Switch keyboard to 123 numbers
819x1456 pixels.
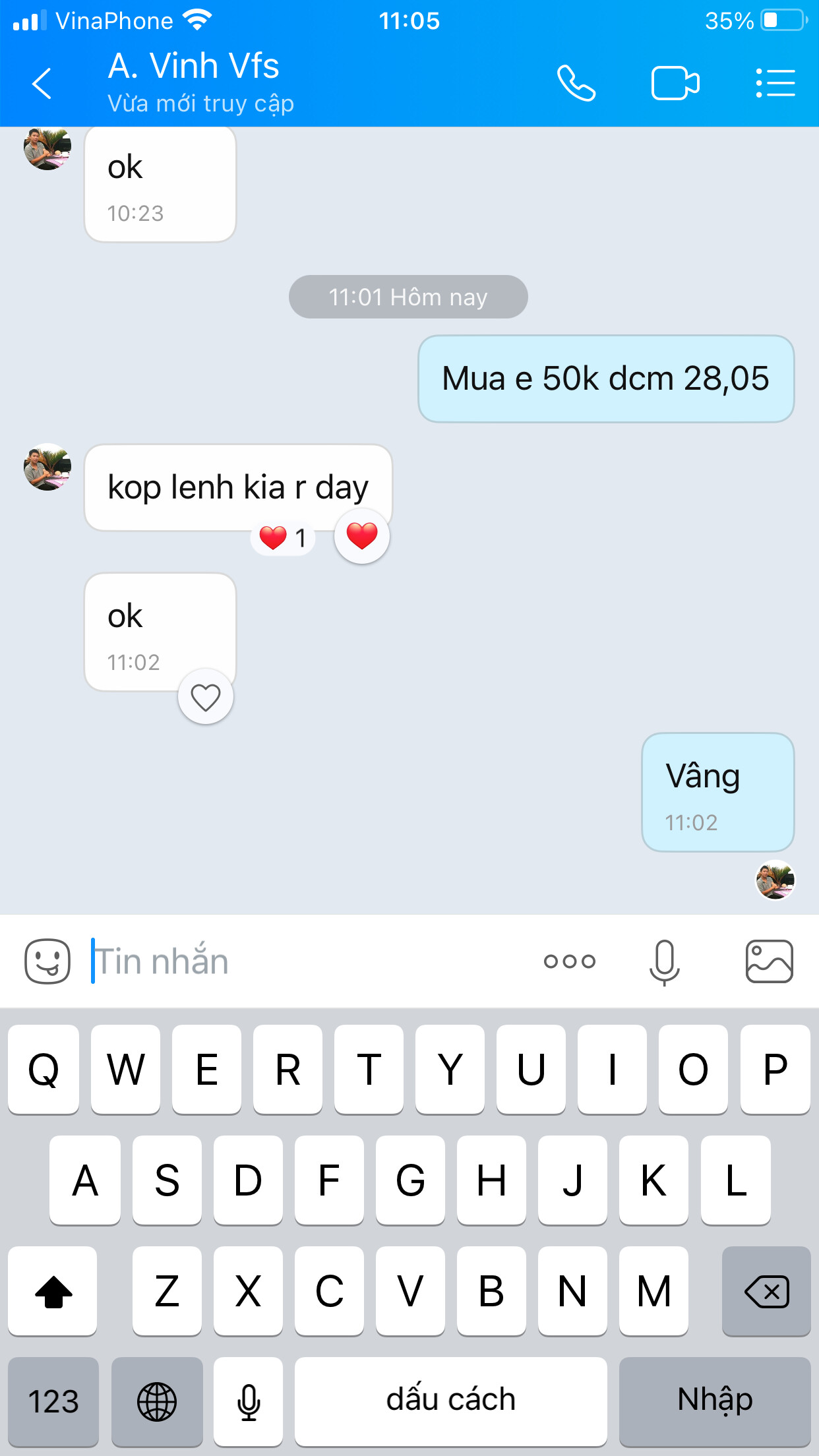click(x=53, y=1401)
